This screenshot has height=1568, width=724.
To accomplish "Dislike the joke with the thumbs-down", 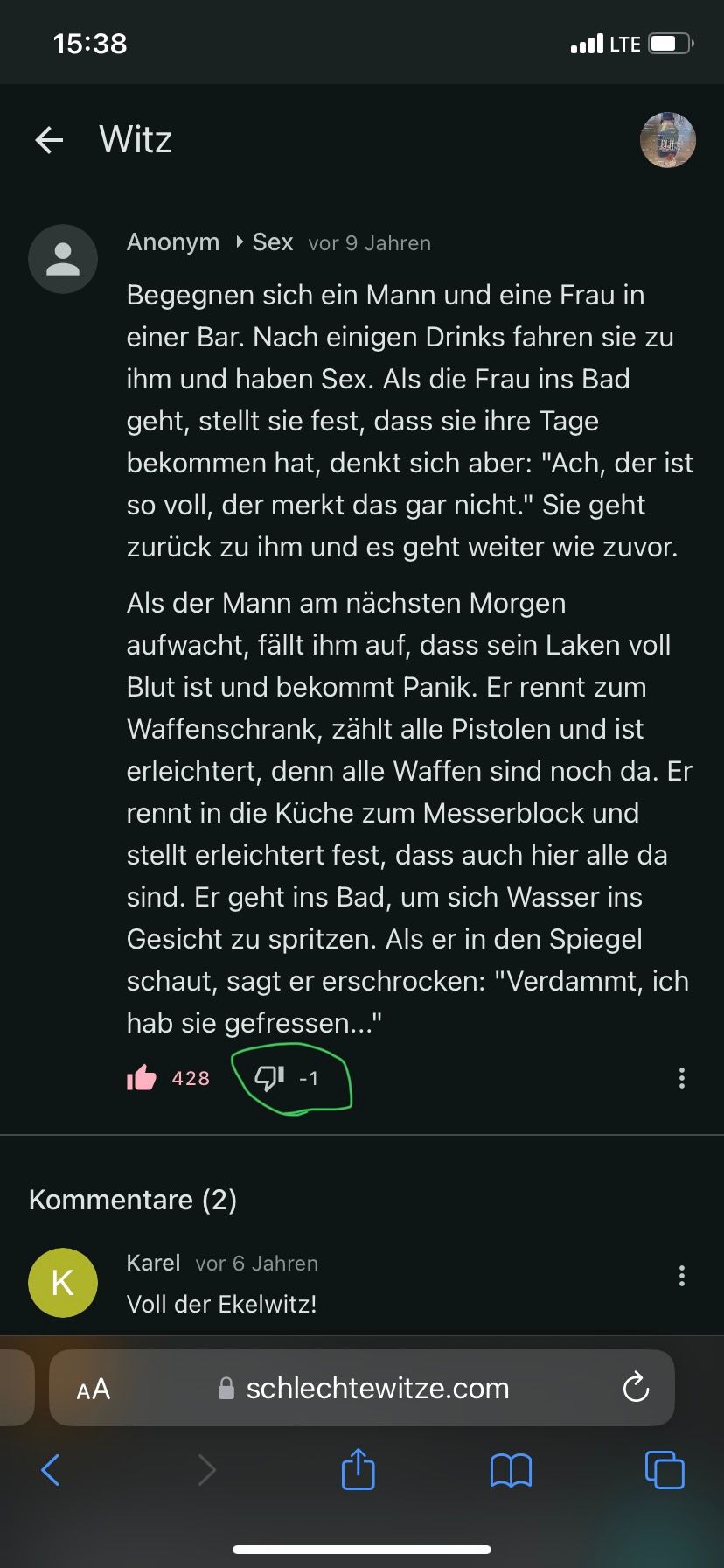I will point(269,1078).
